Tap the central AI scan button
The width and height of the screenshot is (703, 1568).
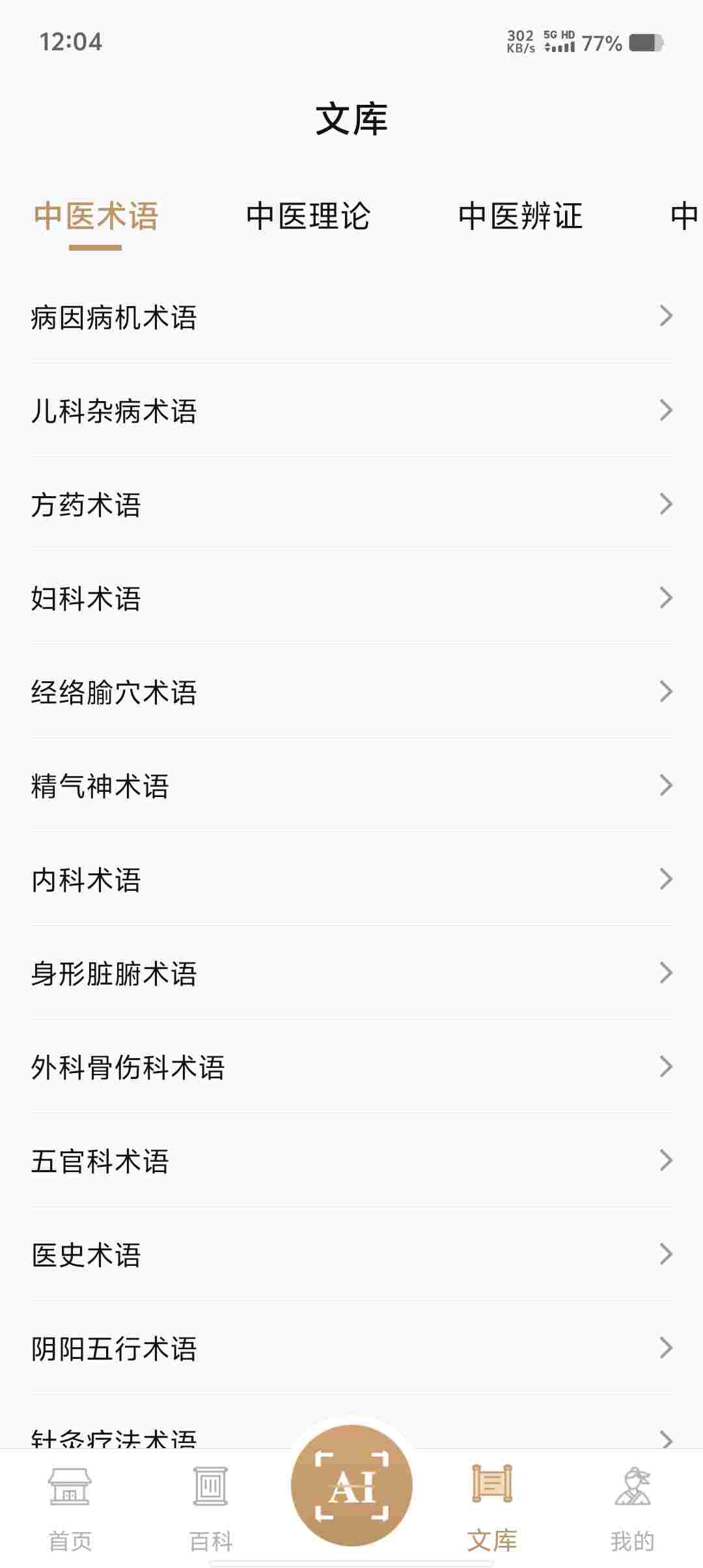351,1486
